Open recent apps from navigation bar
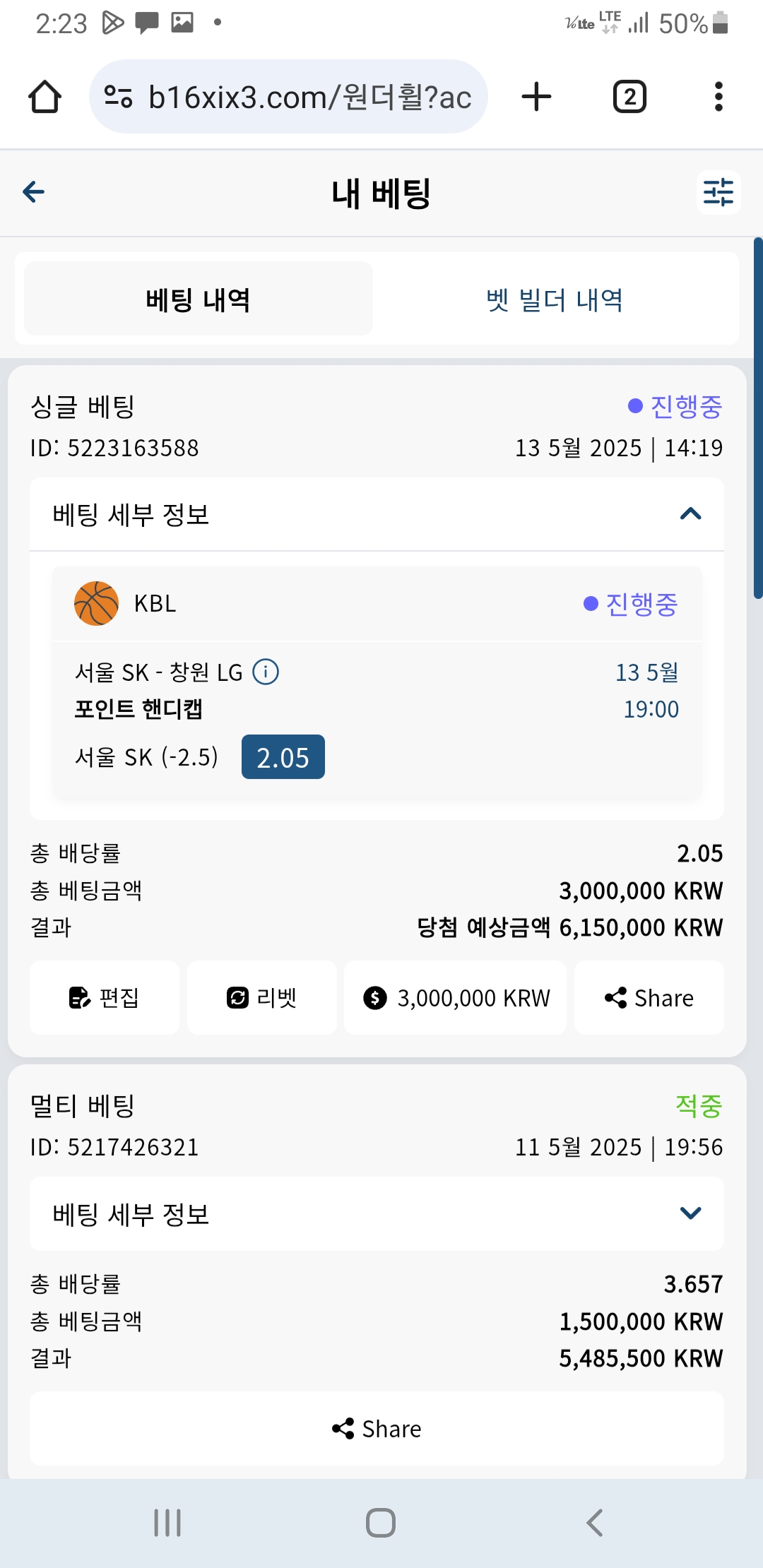This screenshot has width=763, height=1568. click(167, 1523)
